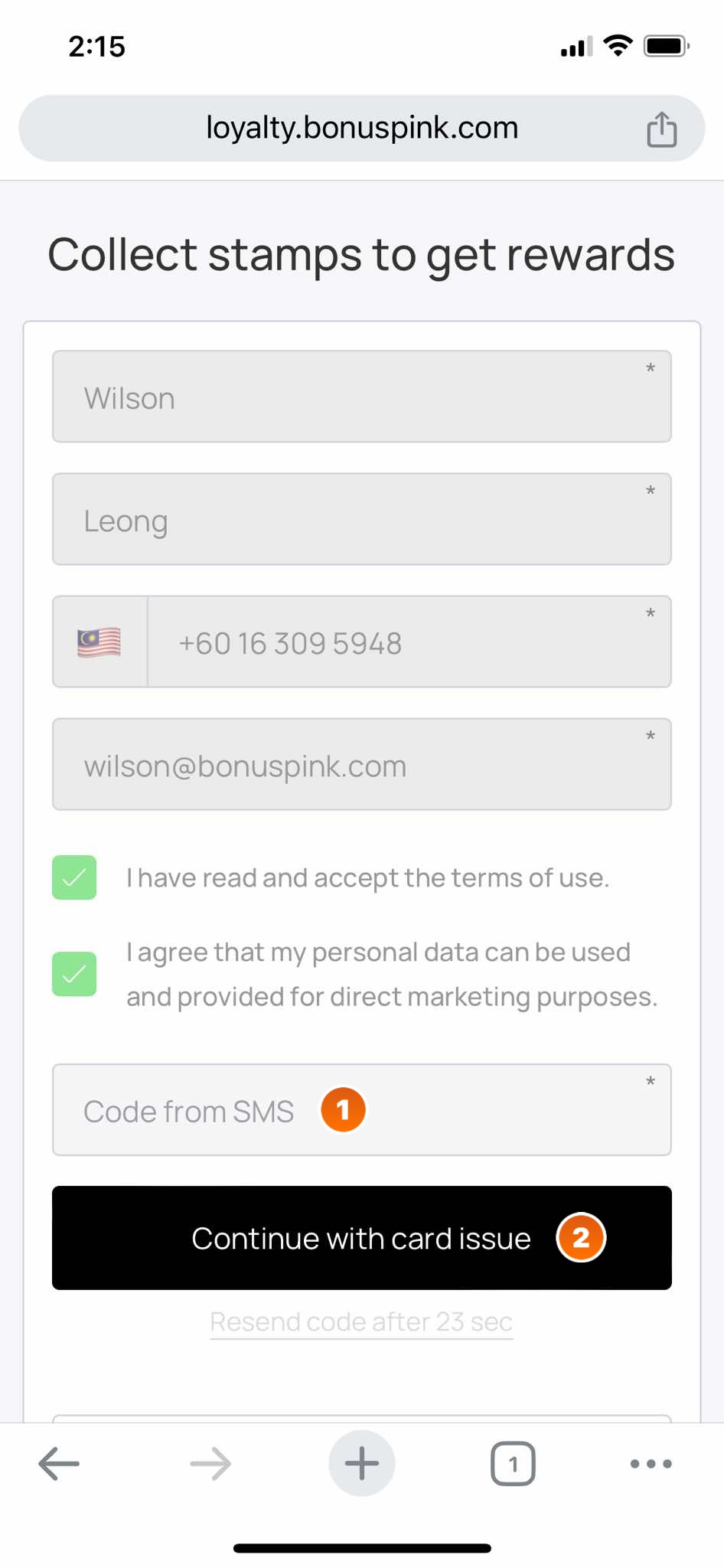Screen dimensions: 724x1568
Task: Go forward in the browser
Action: point(210,1464)
